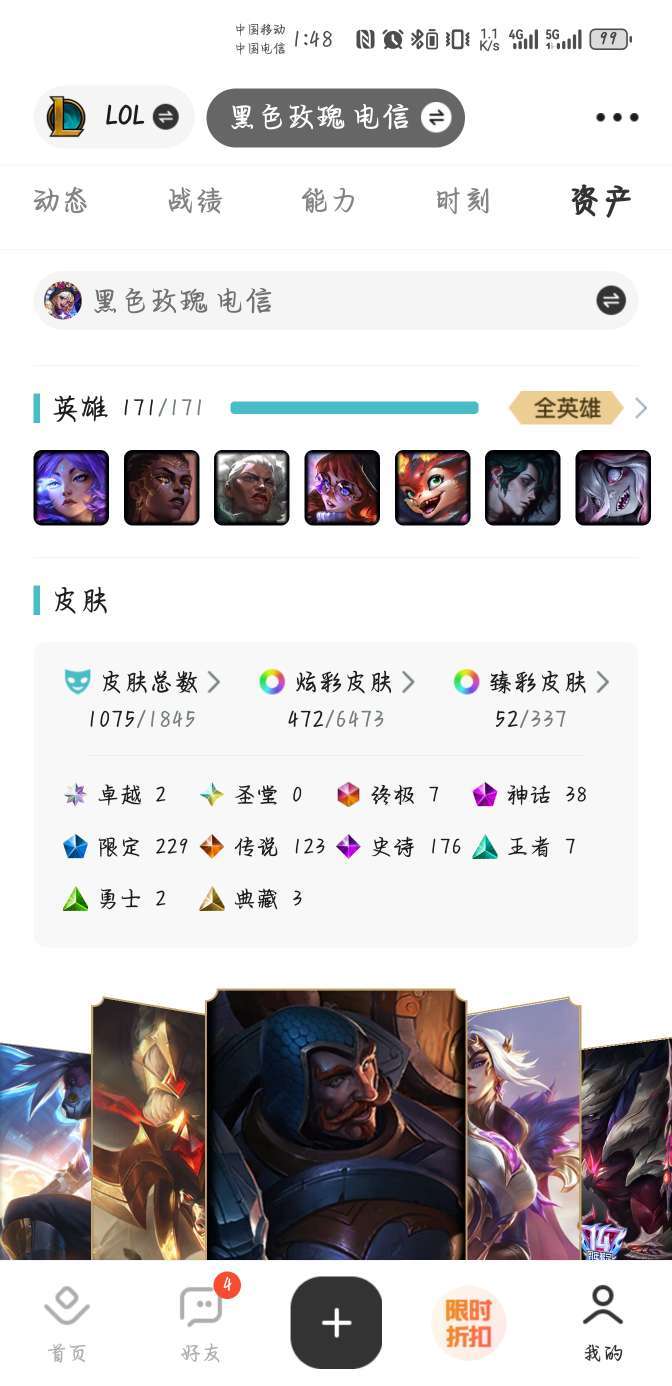The height and width of the screenshot is (1386, 672).
Task: Open the 限时折扣 discount page
Action: (x=469, y=1322)
